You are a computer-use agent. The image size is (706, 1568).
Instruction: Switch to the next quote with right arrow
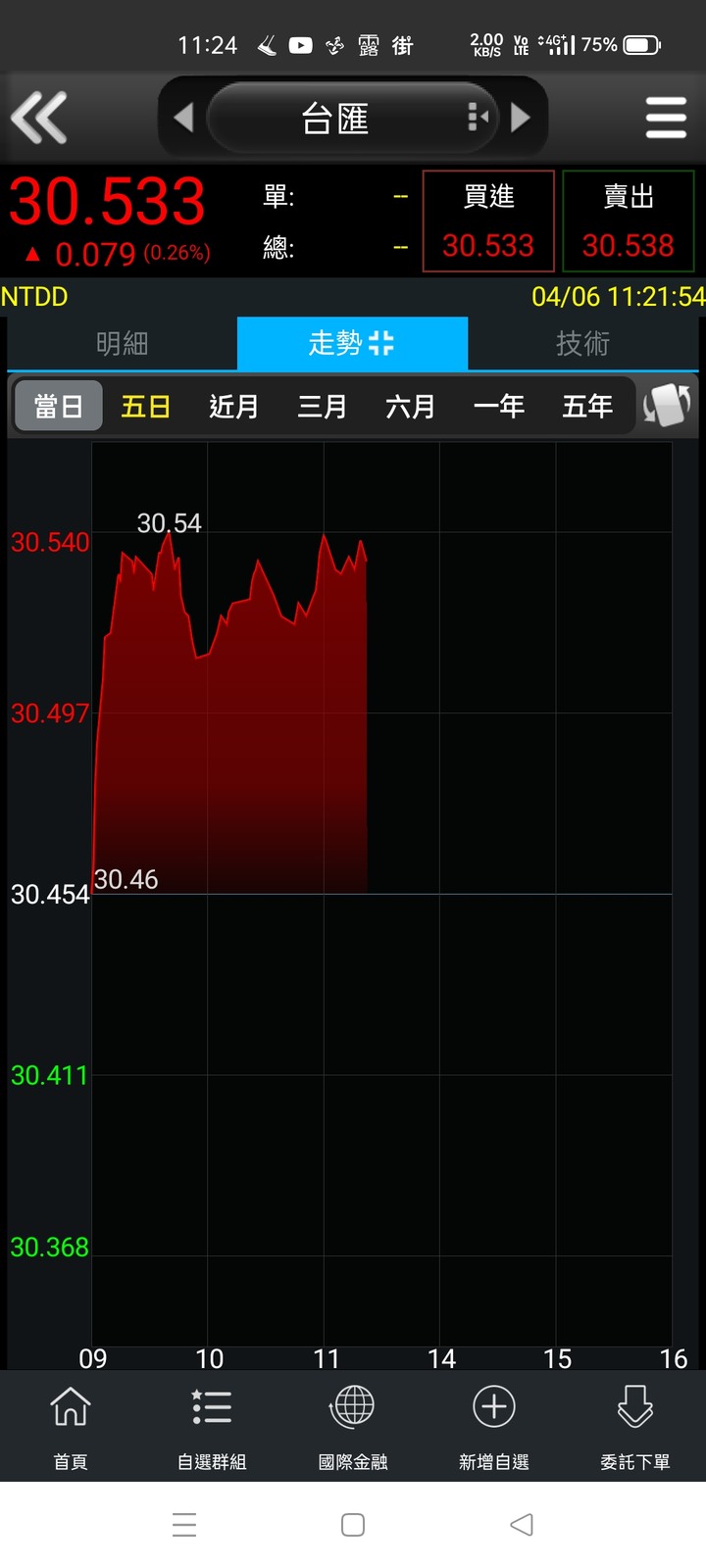[521, 118]
